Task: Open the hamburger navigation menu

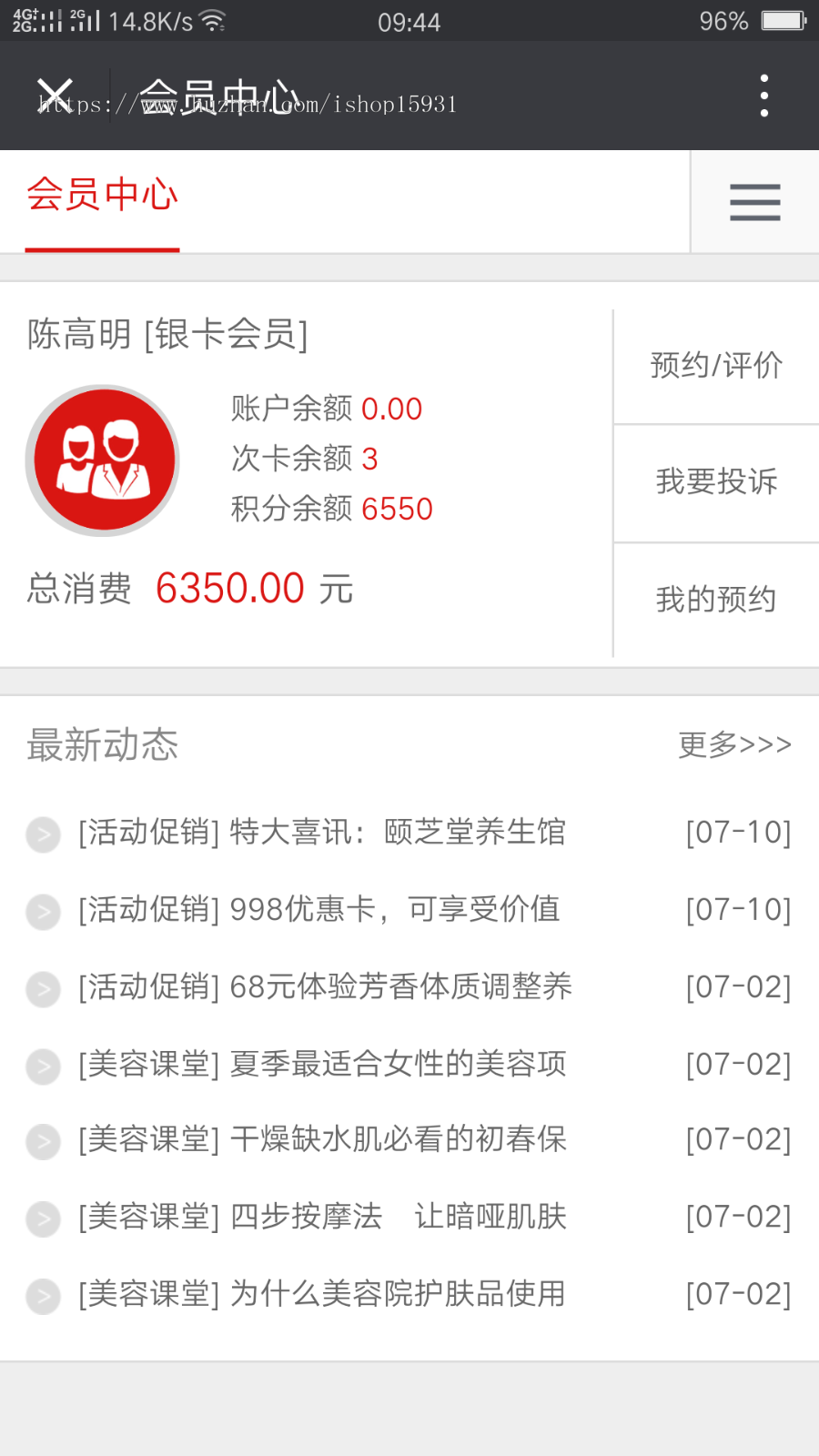Action: (x=754, y=202)
